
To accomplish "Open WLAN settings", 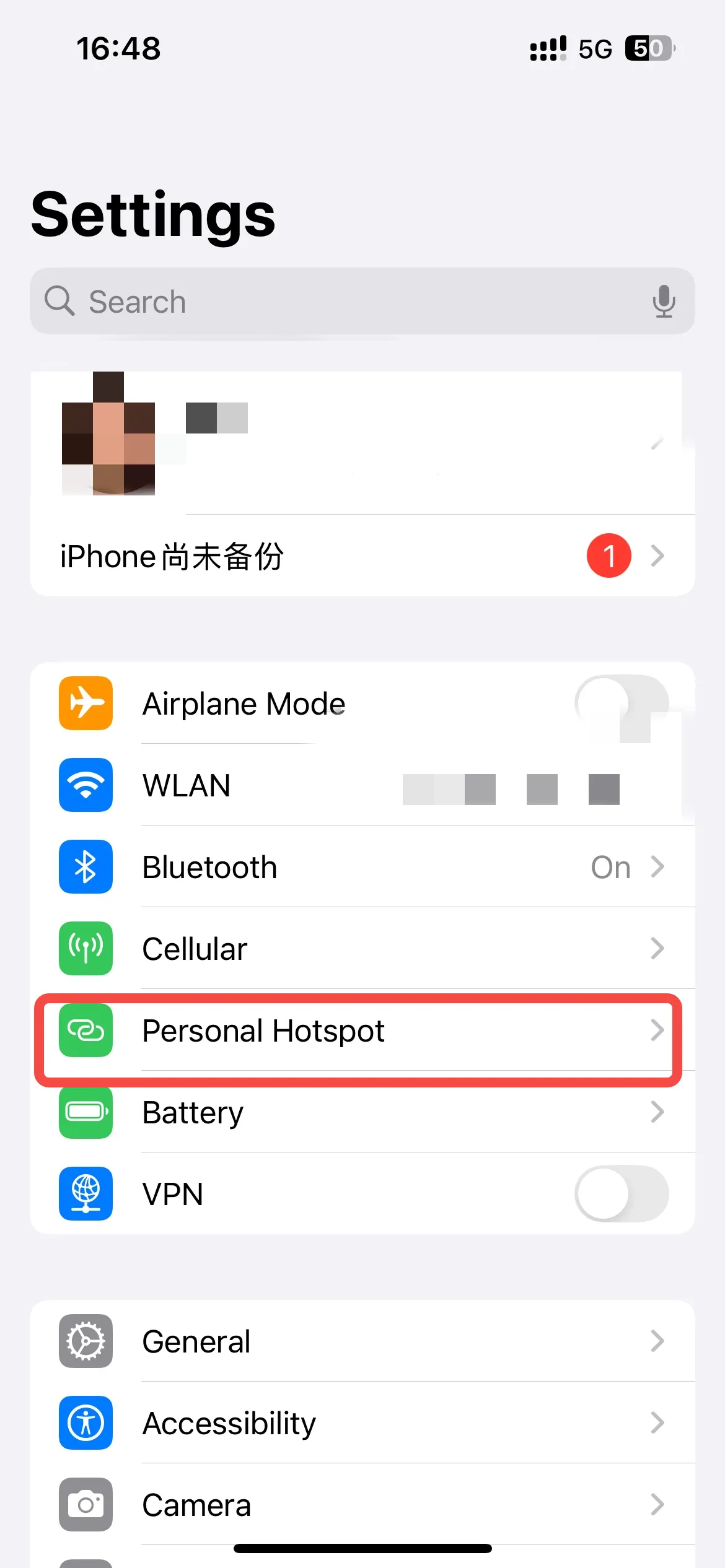I will pos(362,785).
